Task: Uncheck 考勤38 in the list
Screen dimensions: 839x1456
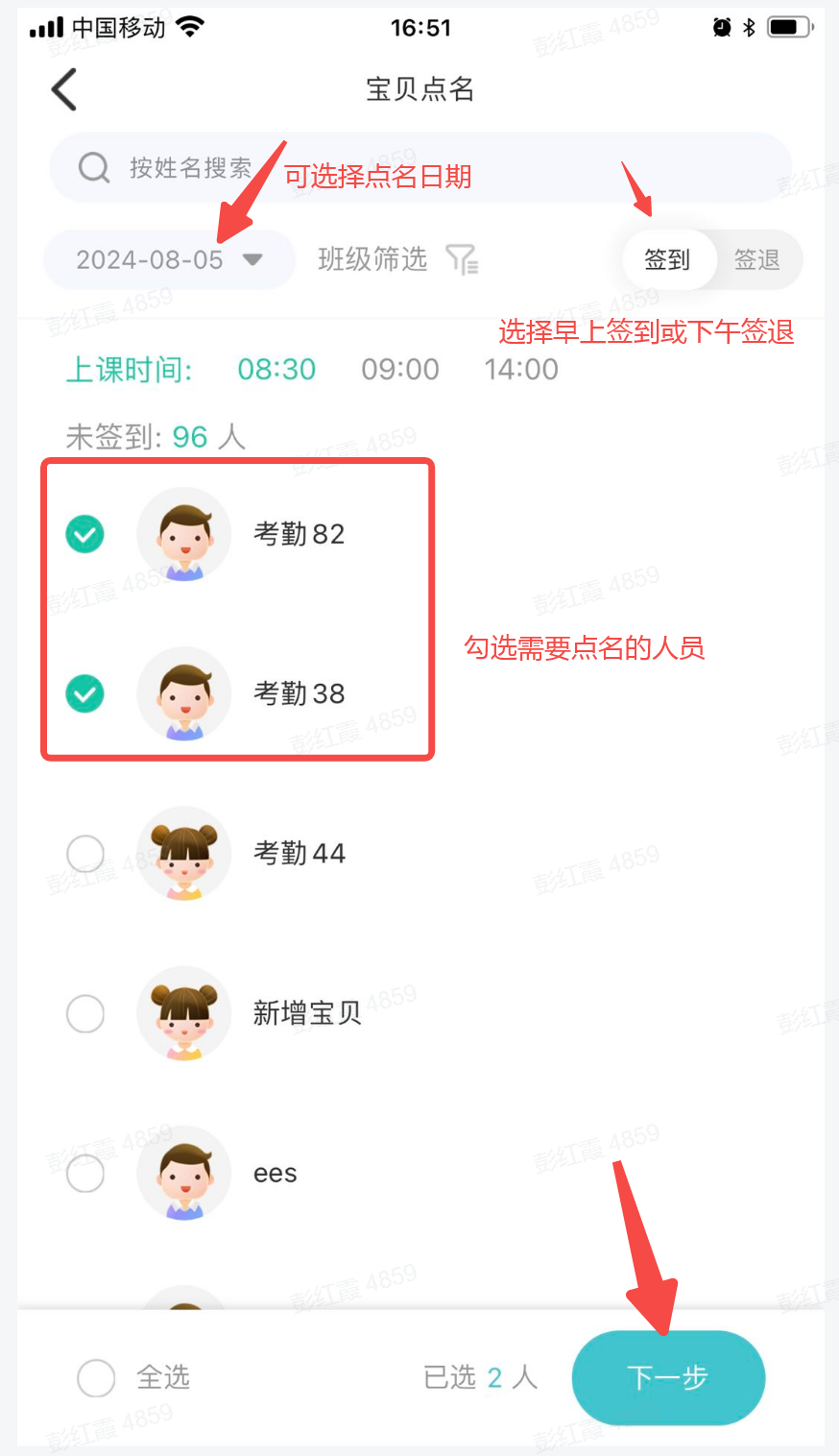Action: tap(85, 693)
